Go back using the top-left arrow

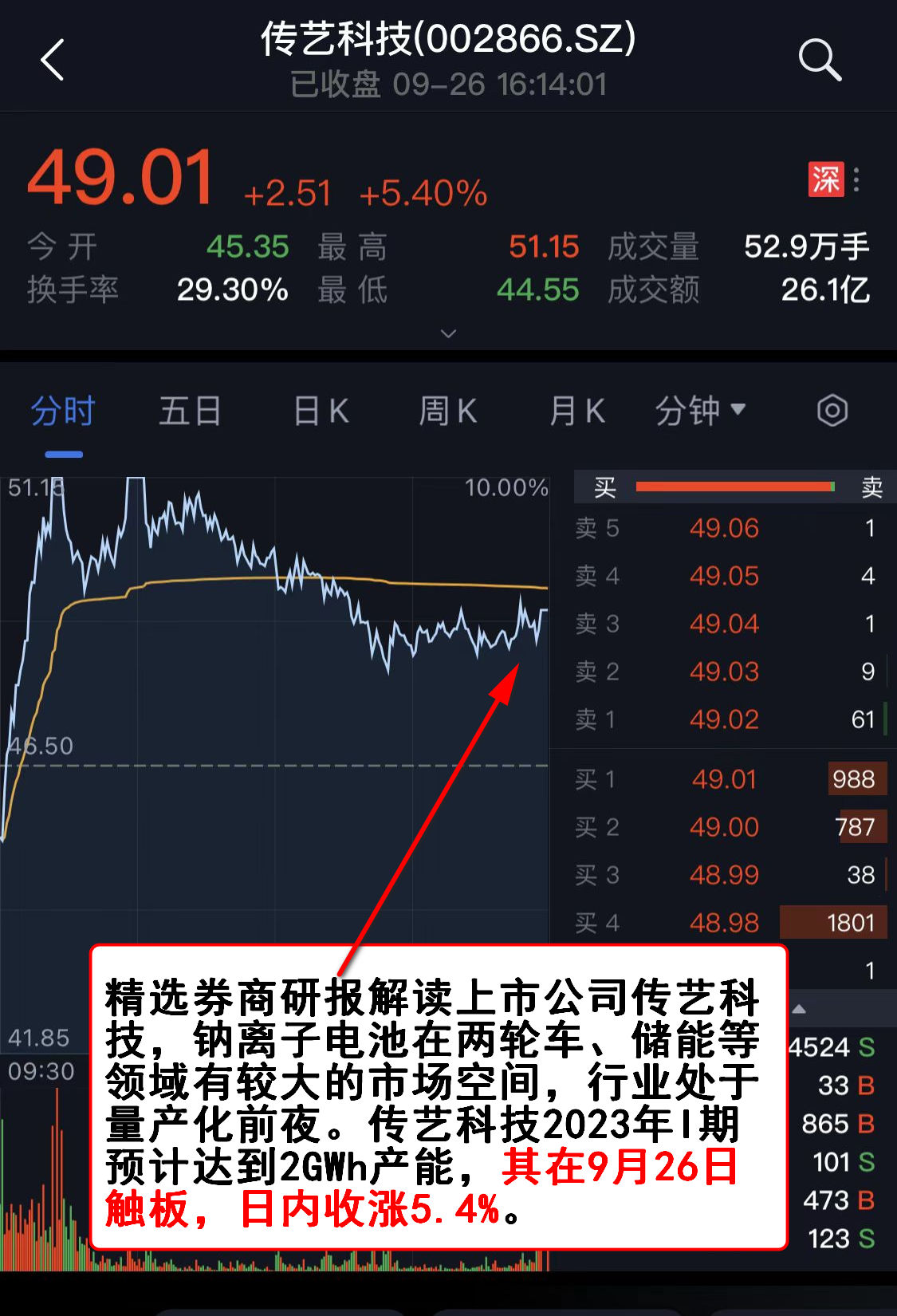53,61
